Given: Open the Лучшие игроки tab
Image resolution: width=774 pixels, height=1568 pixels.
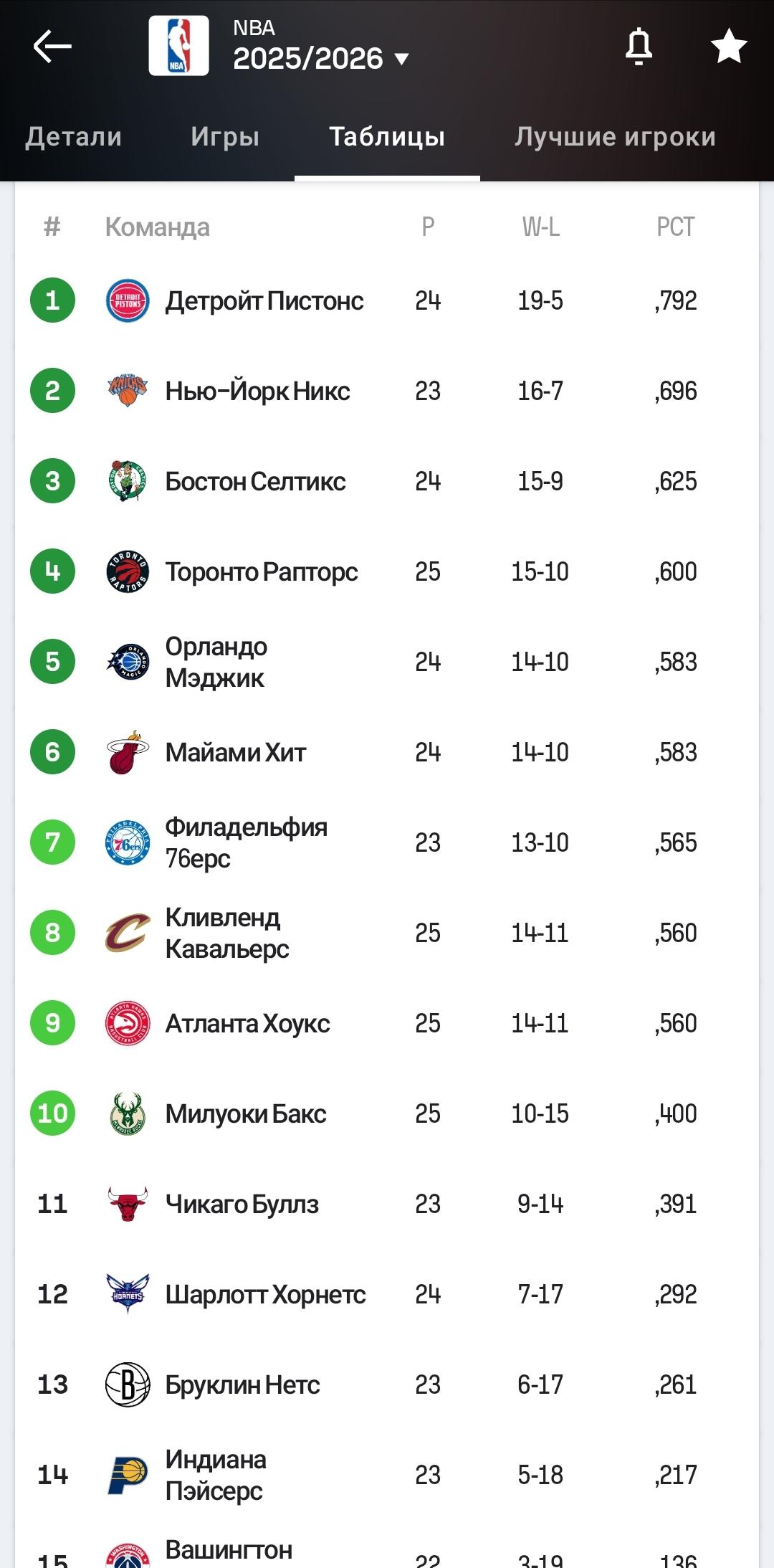Looking at the screenshot, I should click(x=615, y=137).
